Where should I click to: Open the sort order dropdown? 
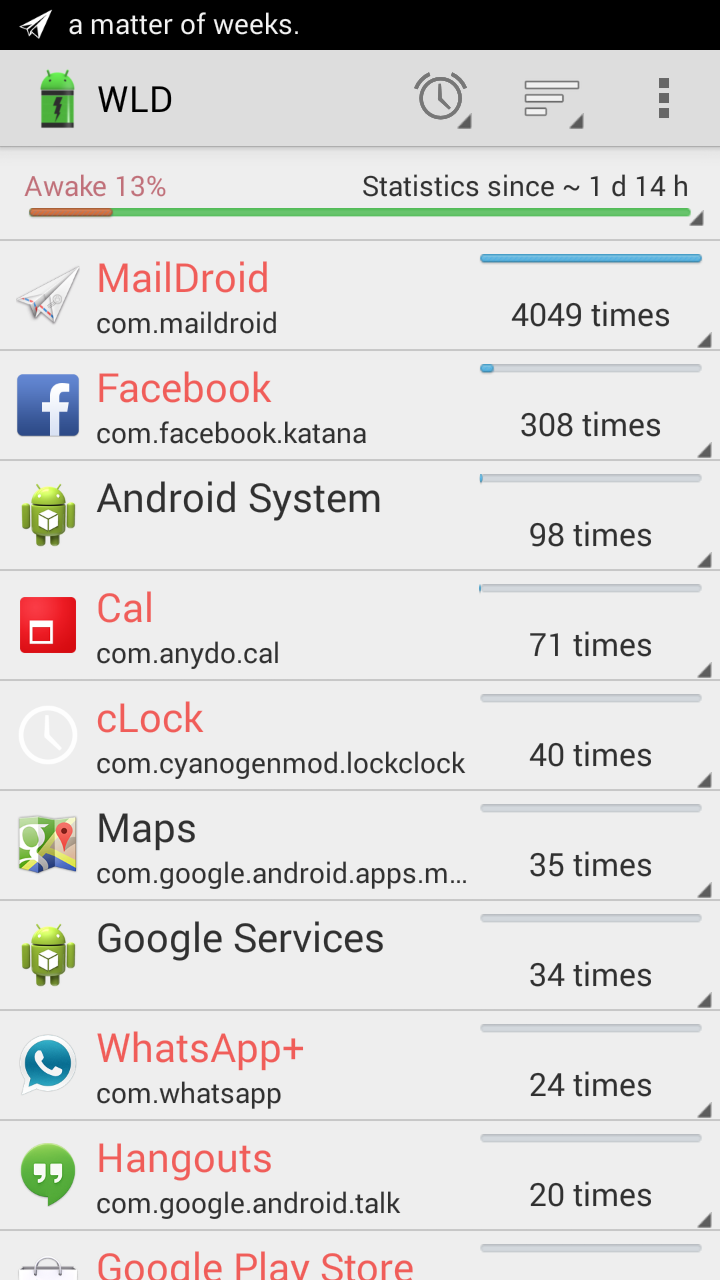click(x=553, y=98)
